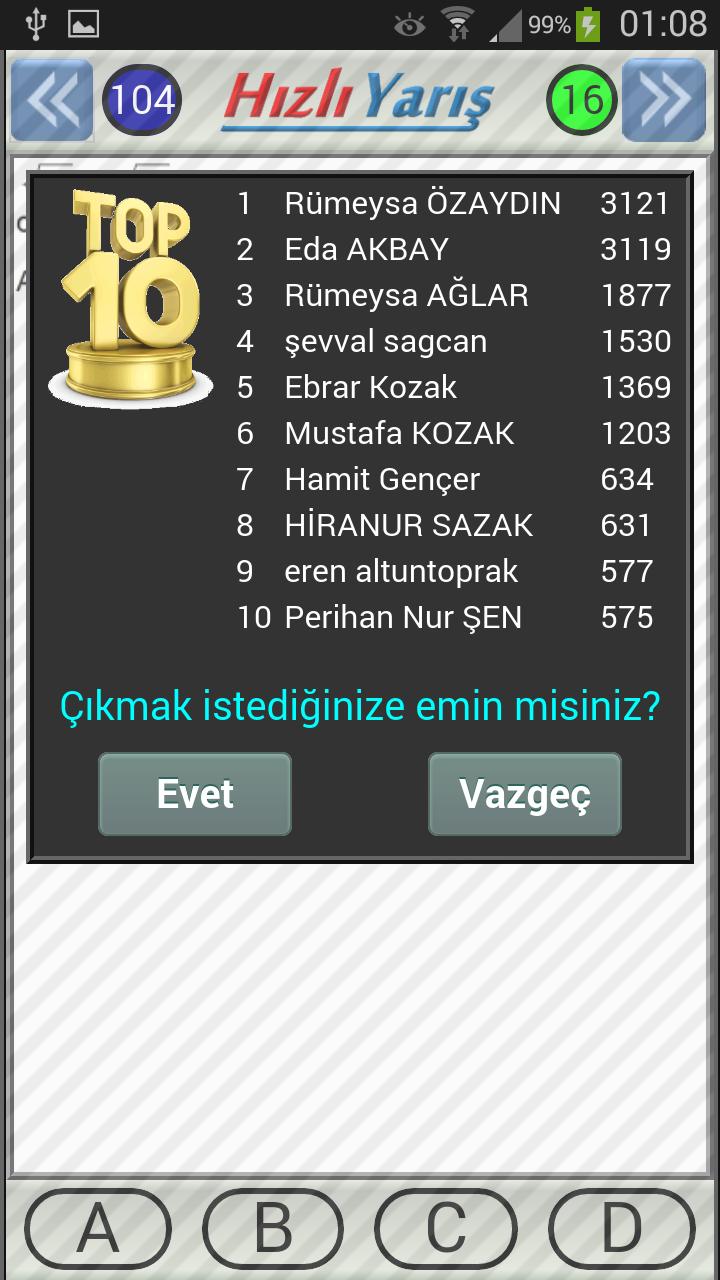Select answer option B
Image resolution: width=720 pixels, height=1280 pixels.
coord(273,1230)
